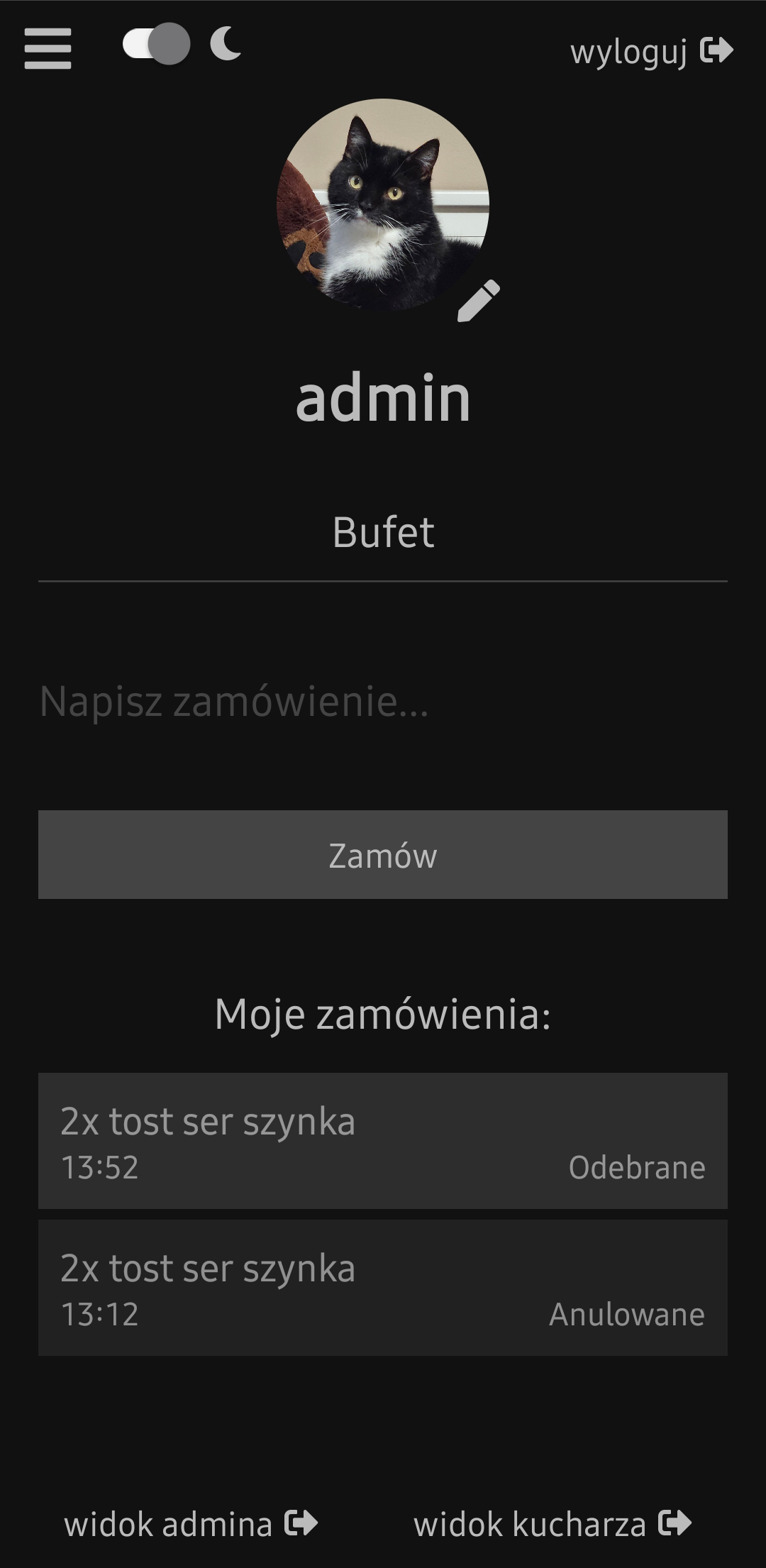Focus the Napisz zamówienie text field

point(383,701)
